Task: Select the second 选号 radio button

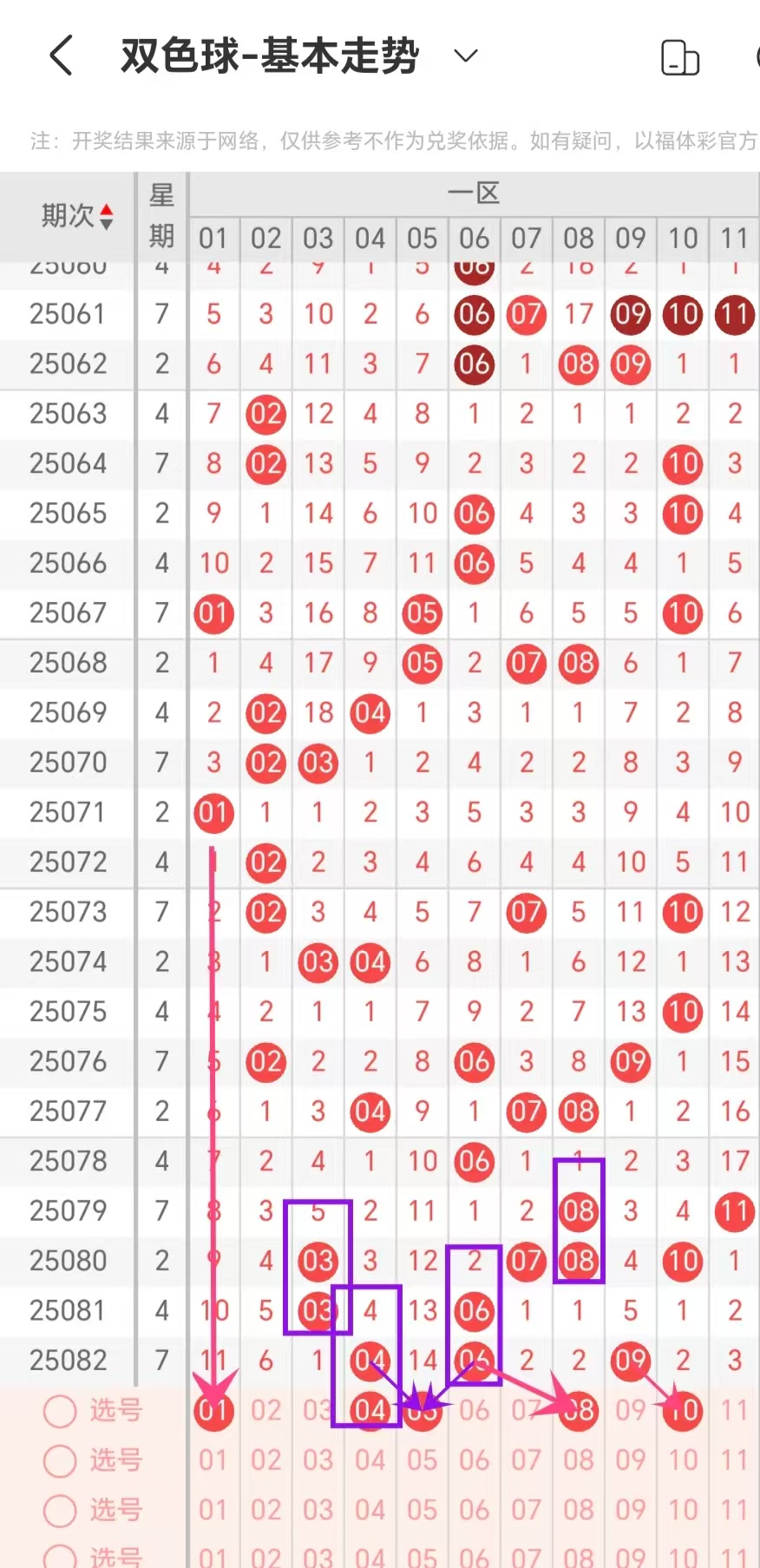Action: tap(60, 1460)
